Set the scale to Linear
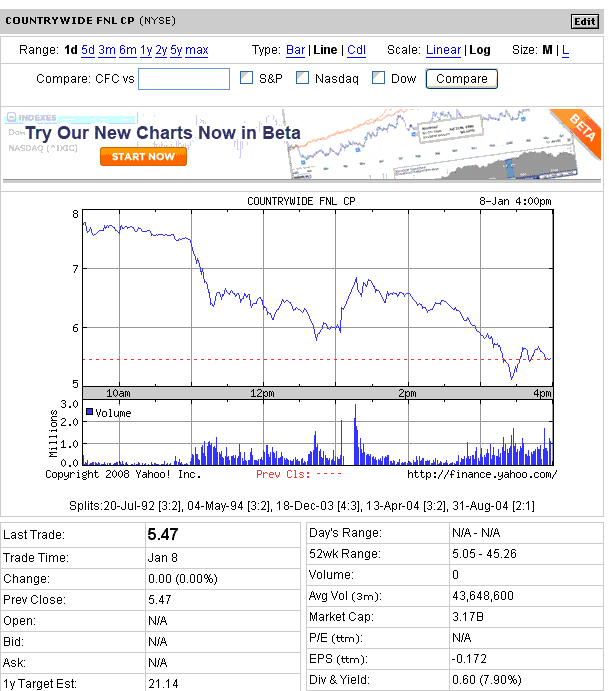 443,50
